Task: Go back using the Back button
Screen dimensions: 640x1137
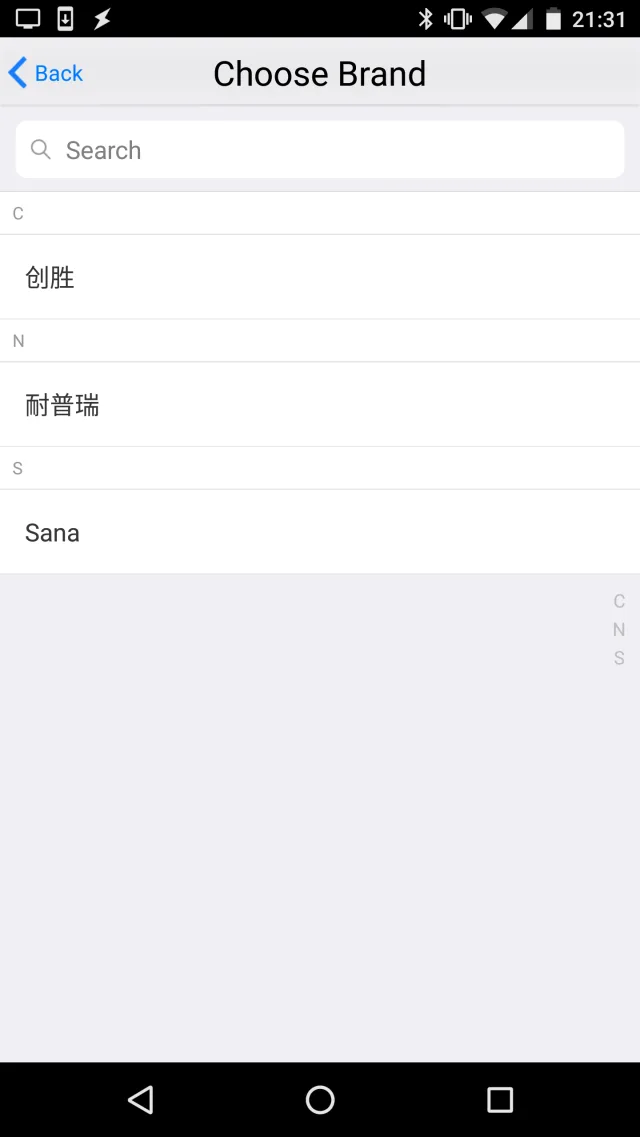Action: (x=46, y=73)
